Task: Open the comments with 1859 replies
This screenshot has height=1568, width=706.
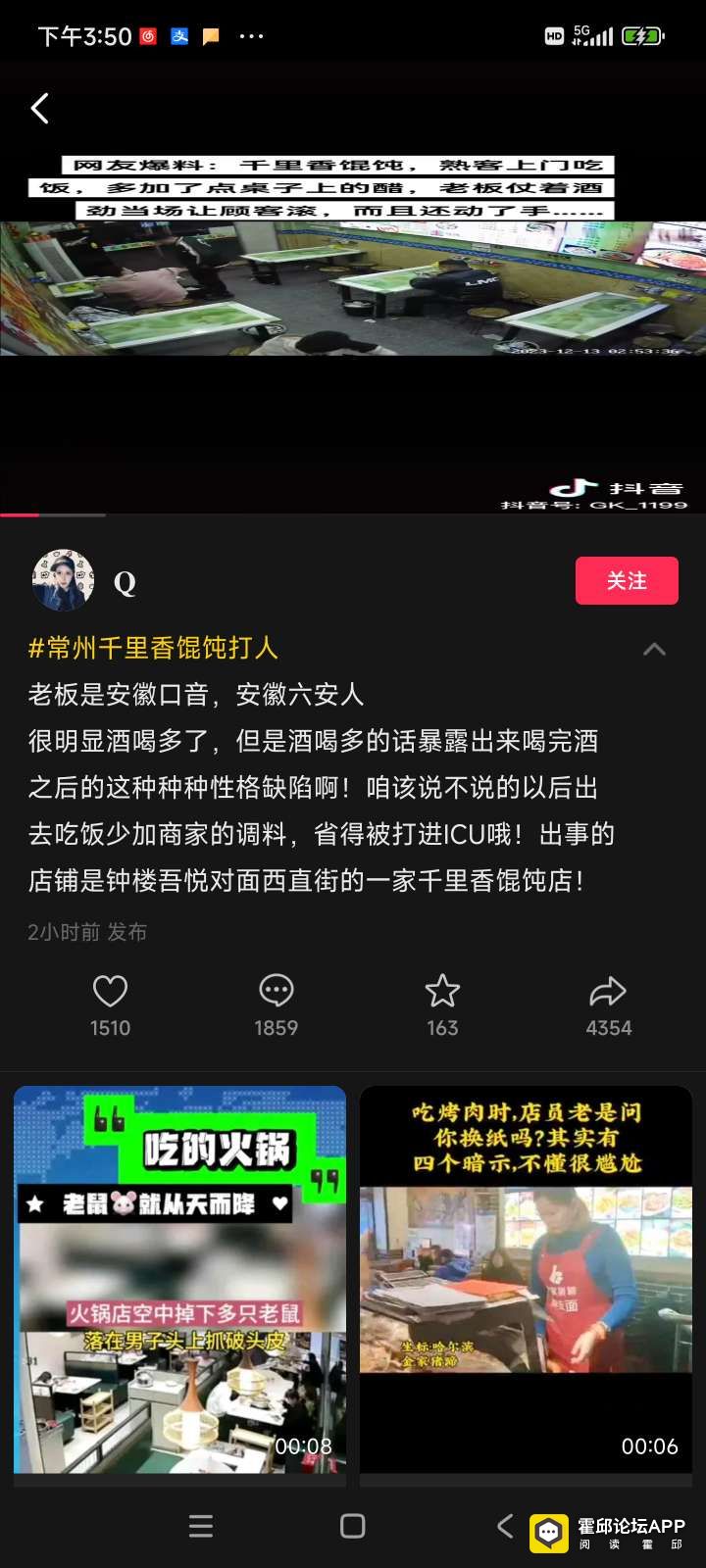Action: pos(276,992)
